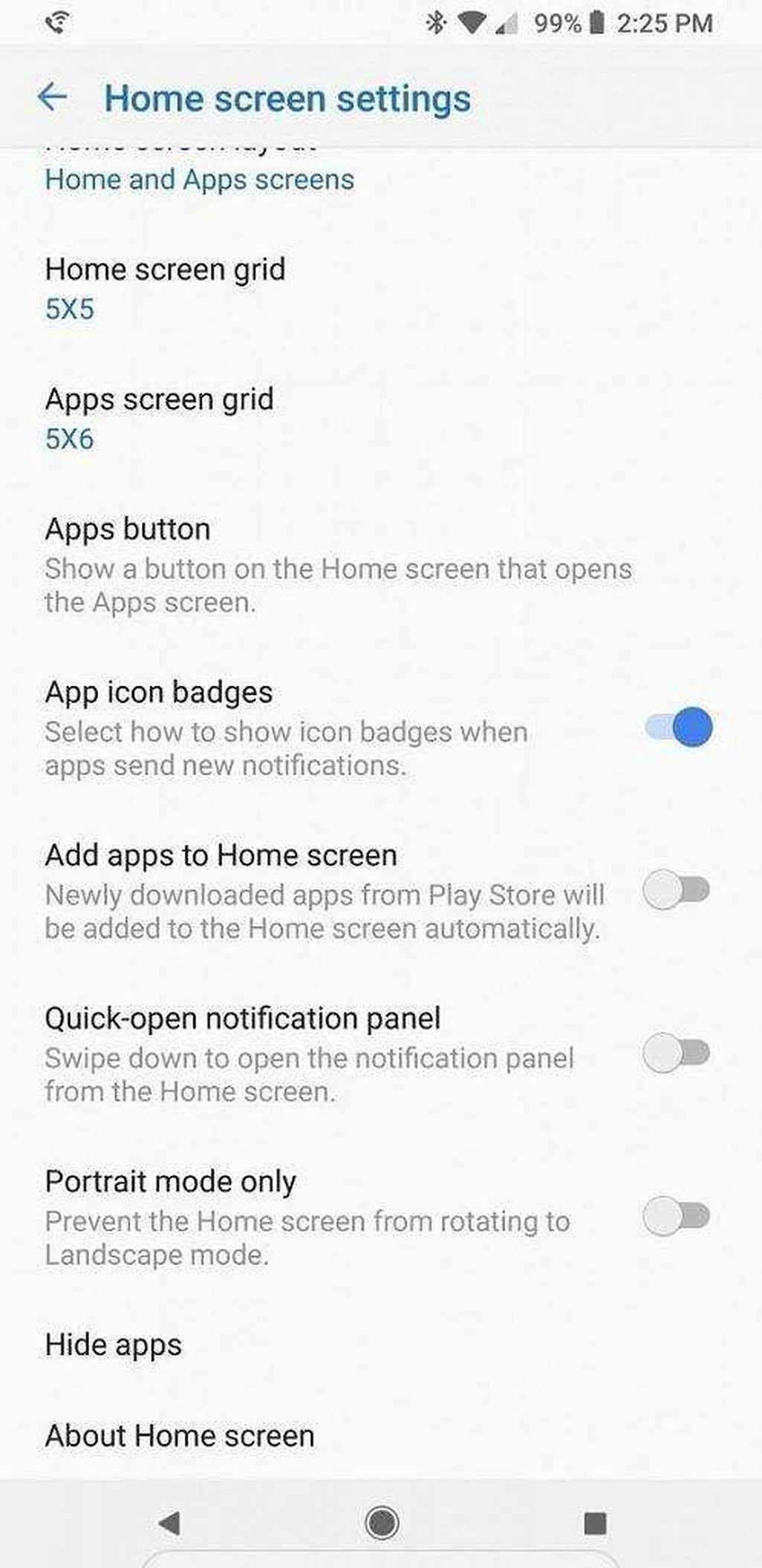Screen dimensions: 762x1568
Task: Go back from Home screen settings
Action: click(52, 98)
